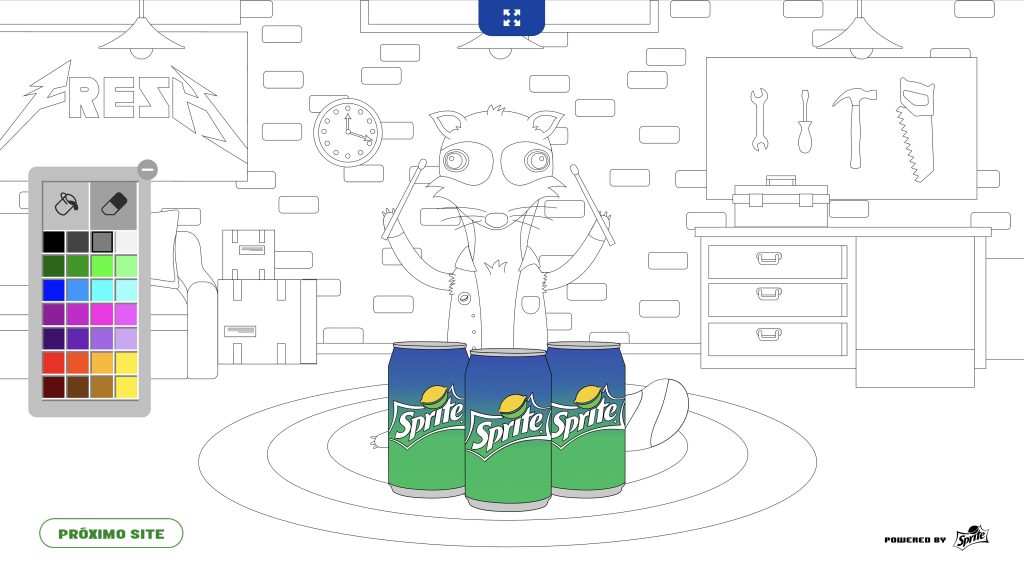Choose the dark green swatch
This screenshot has width=1024, height=576.
pos(53,266)
